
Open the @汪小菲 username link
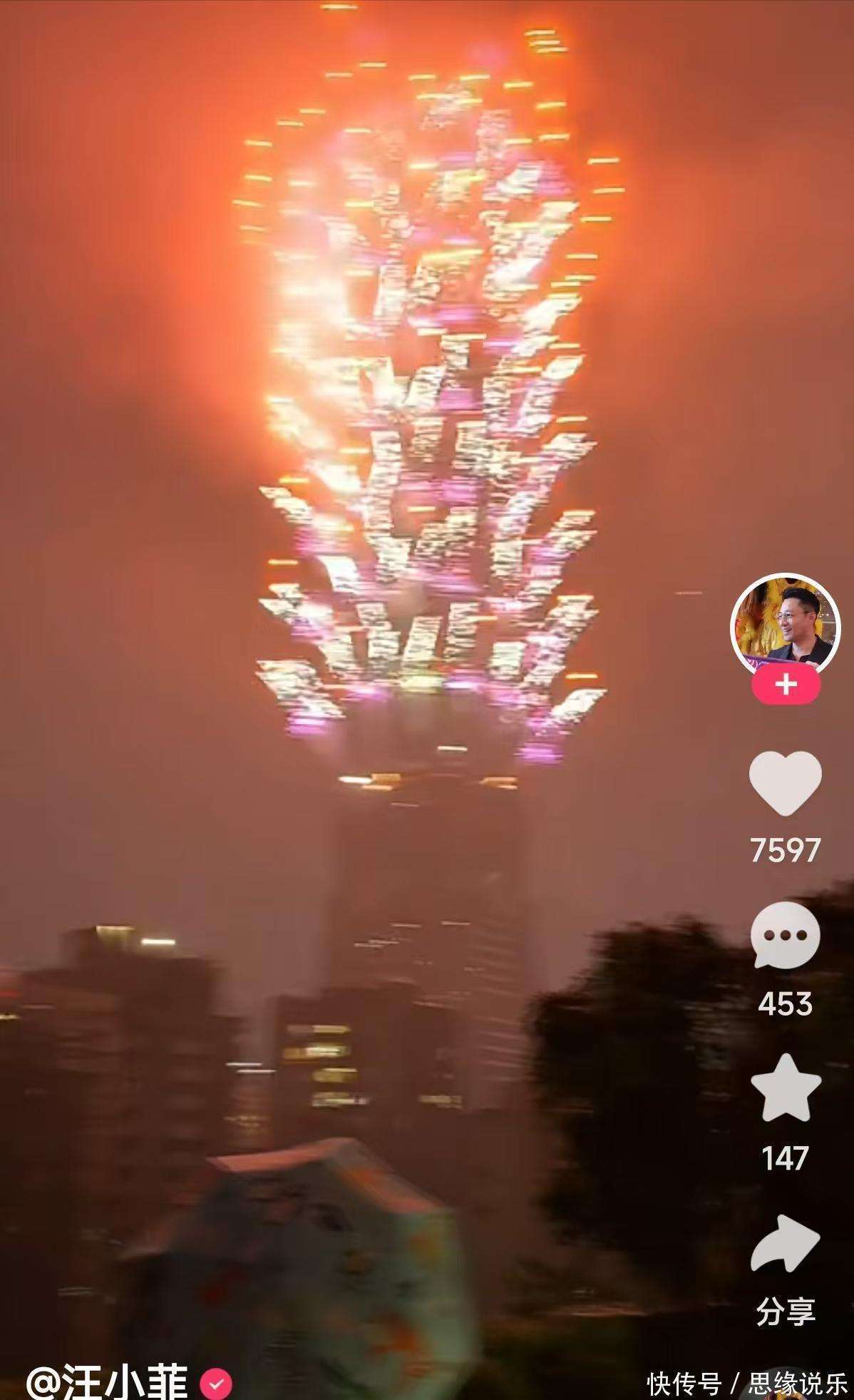point(108,1382)
